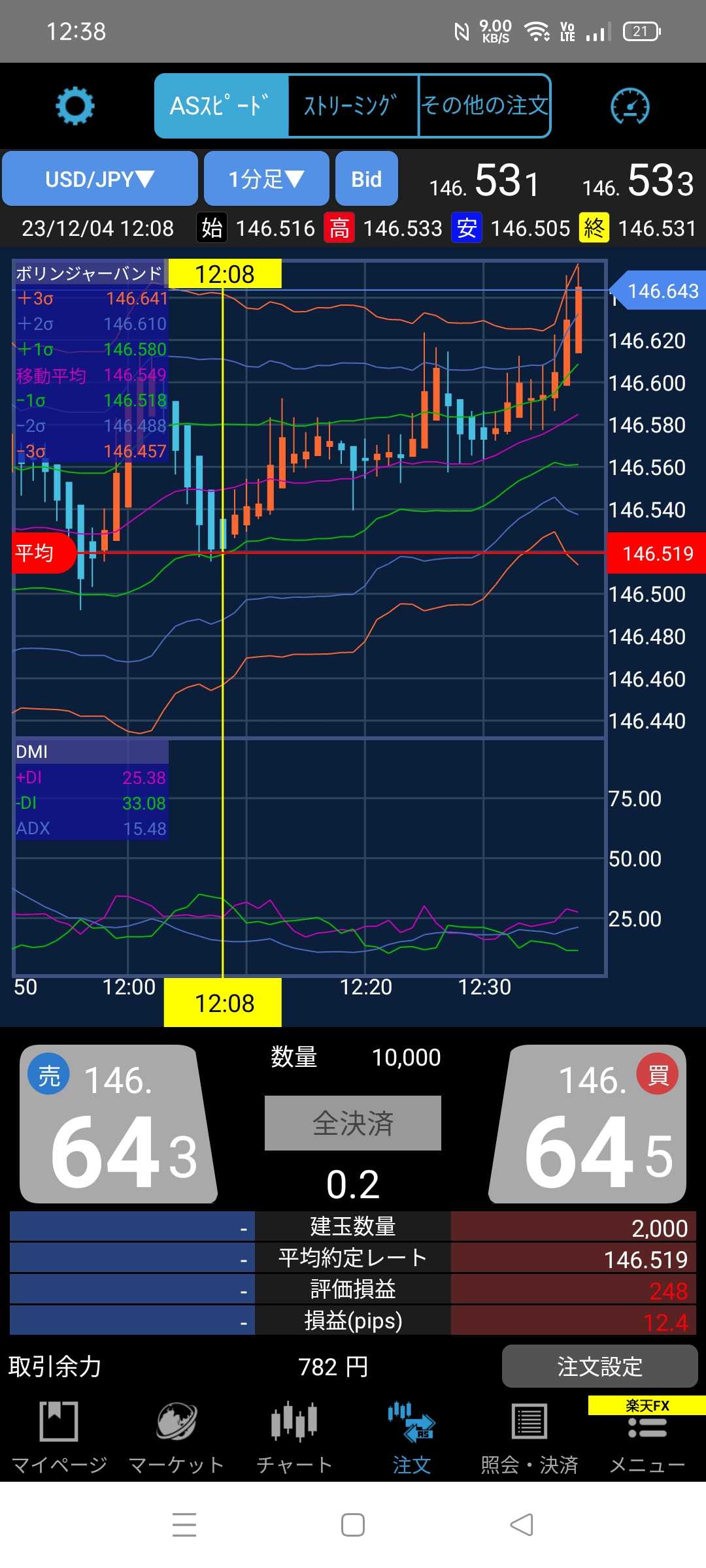706x1568 pixels.
Task: Switch to the ストリーミング order tab
Action: (352, 106)
